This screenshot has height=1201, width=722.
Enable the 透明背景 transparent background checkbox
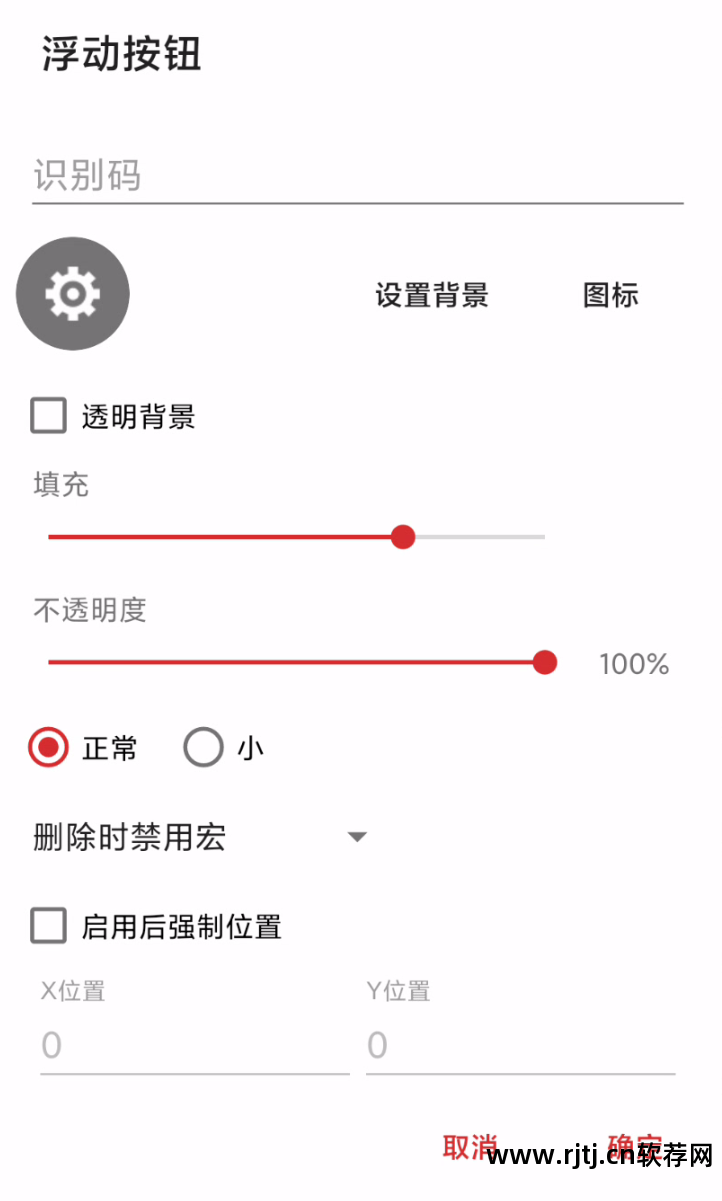point(47,415)
